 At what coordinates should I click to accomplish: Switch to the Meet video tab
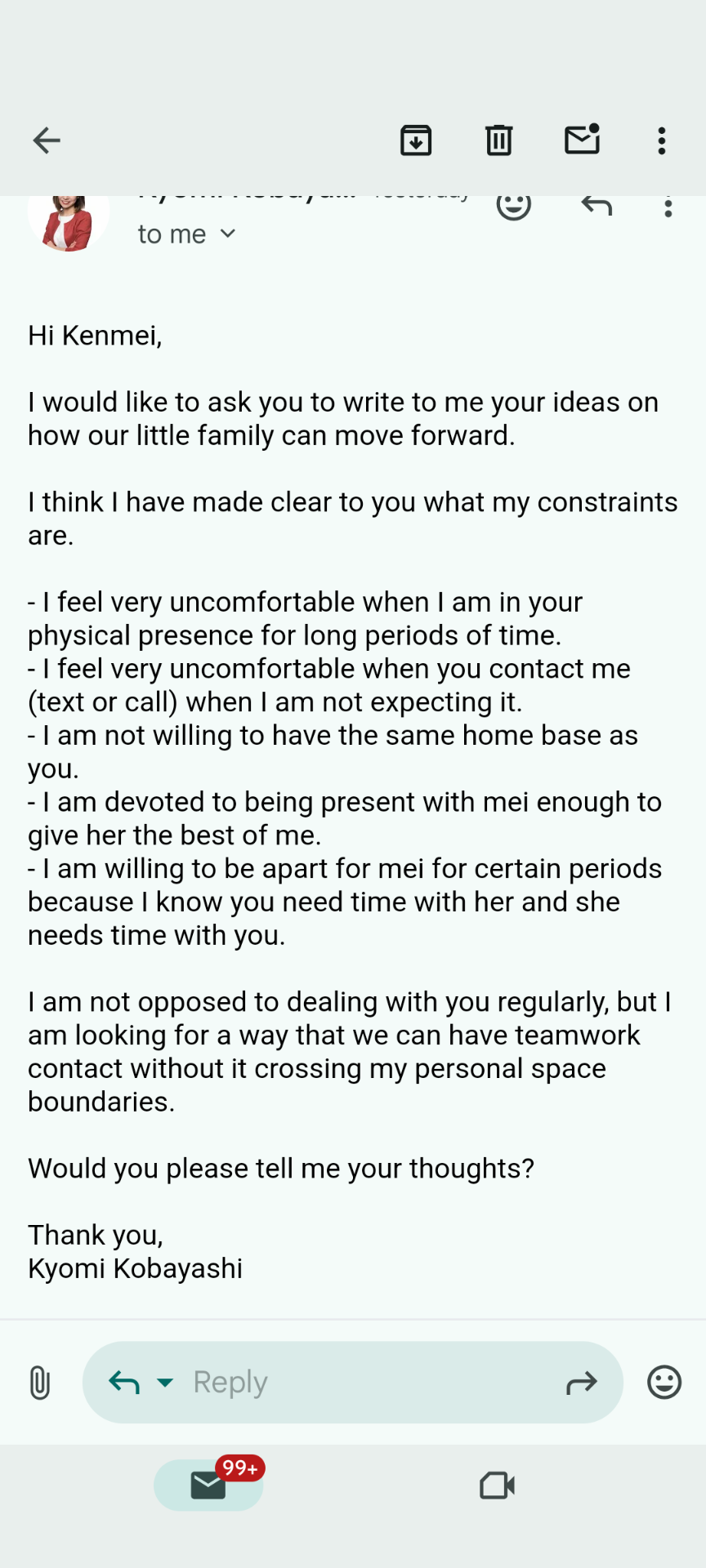[x=497, y=1486]
